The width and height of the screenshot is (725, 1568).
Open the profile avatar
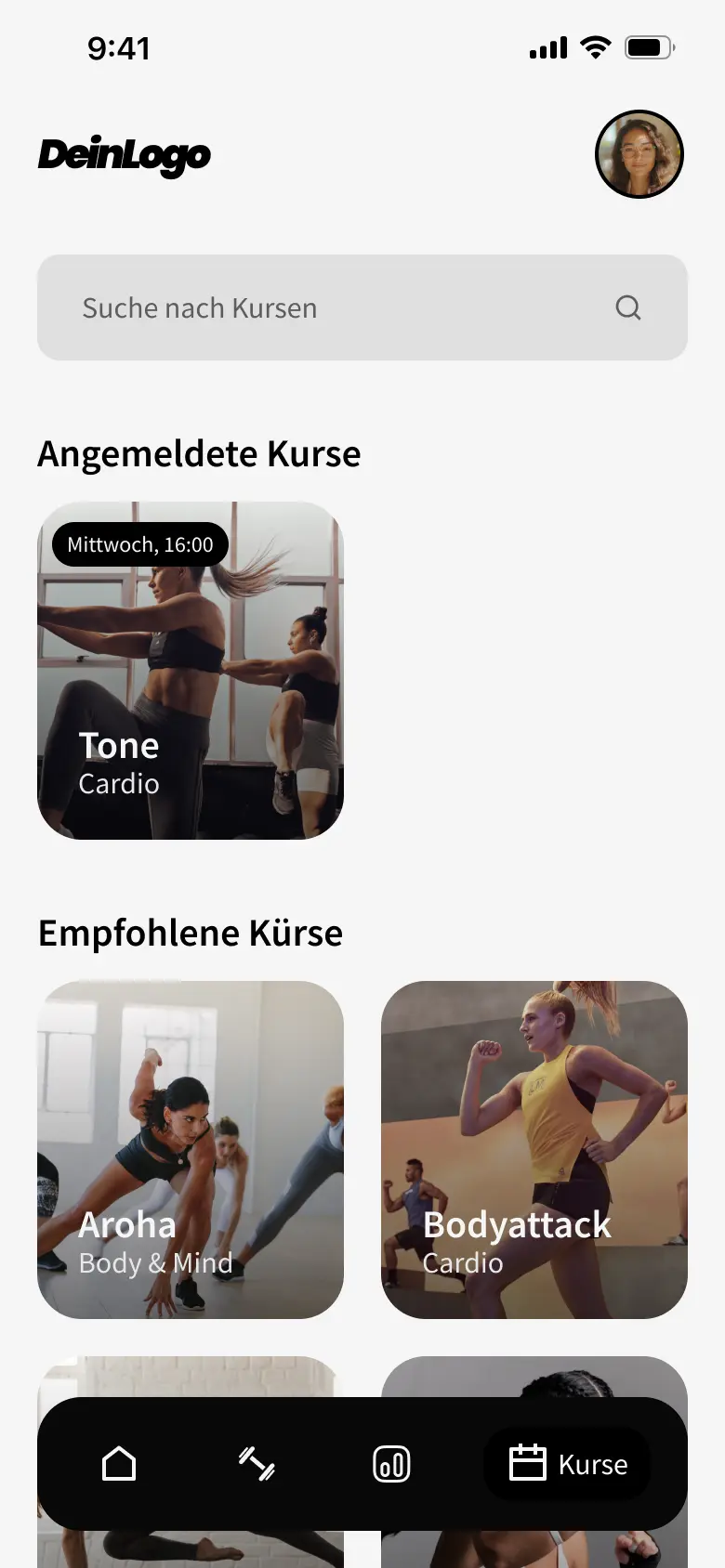(x=639, y=154)
